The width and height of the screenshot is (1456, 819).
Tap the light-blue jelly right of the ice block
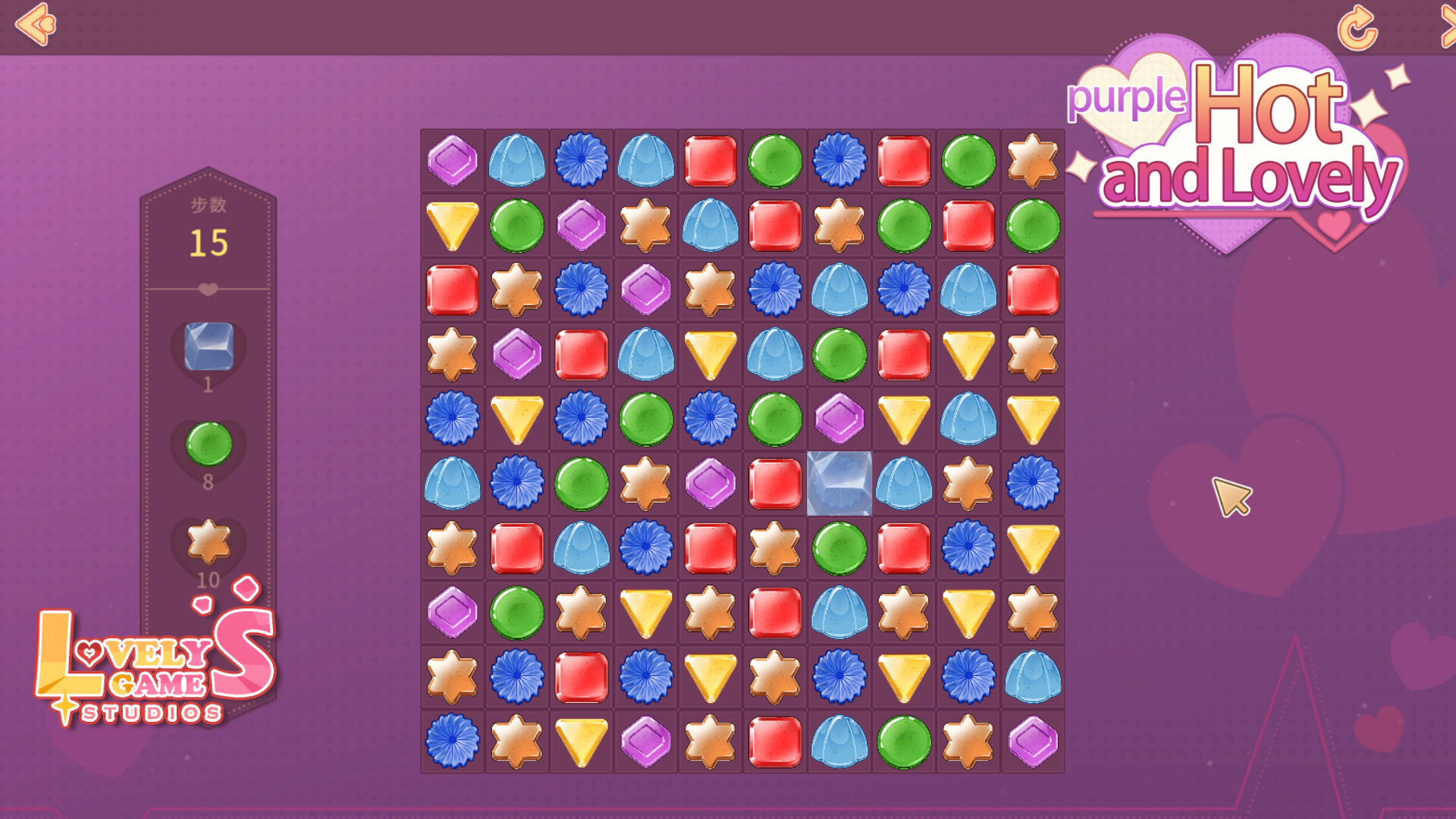tap(904, 483)
